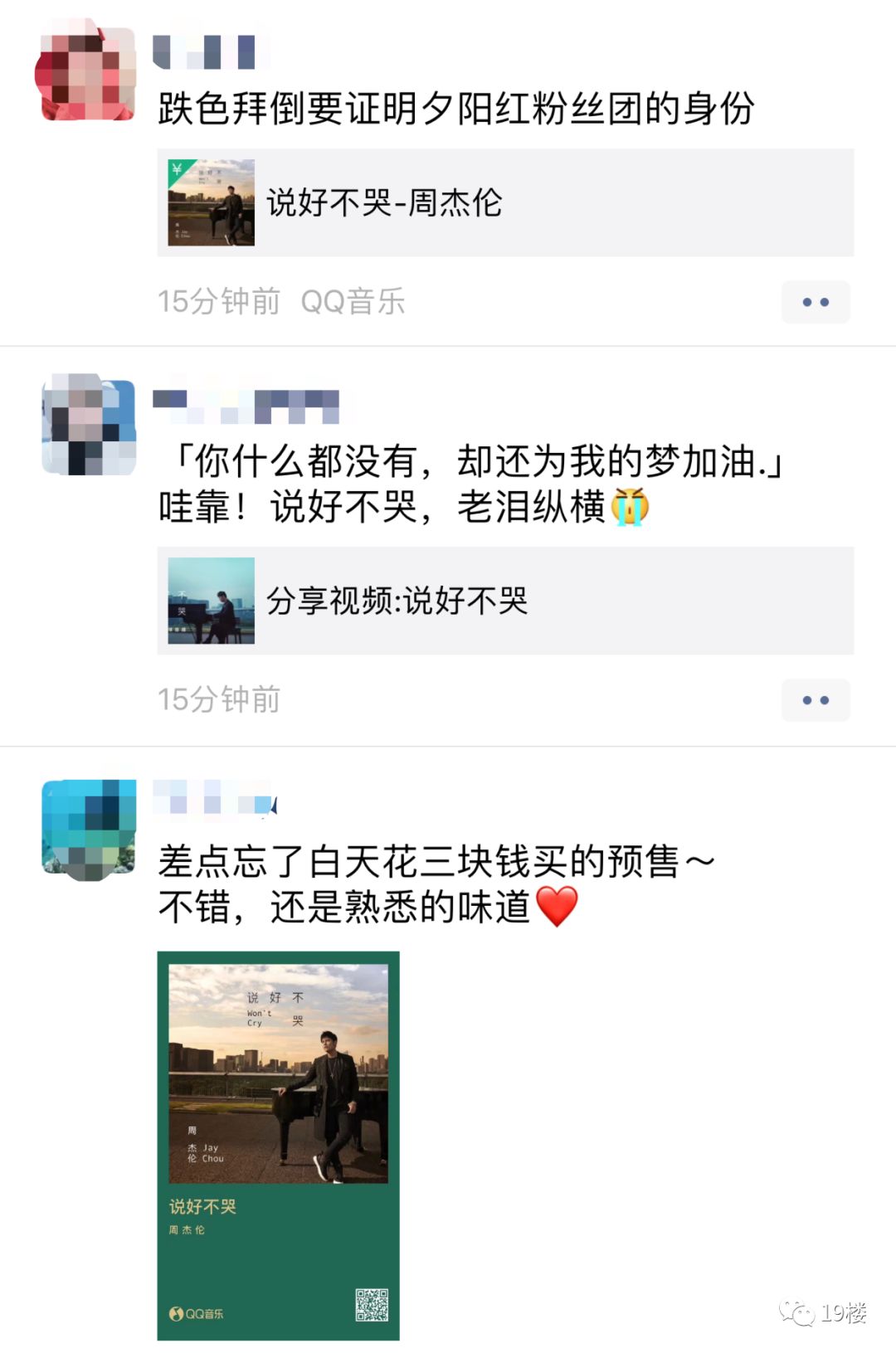Tap the QQ音乐 source link
The width and height of the screenshot is (896, 1353).
[353, 302]
